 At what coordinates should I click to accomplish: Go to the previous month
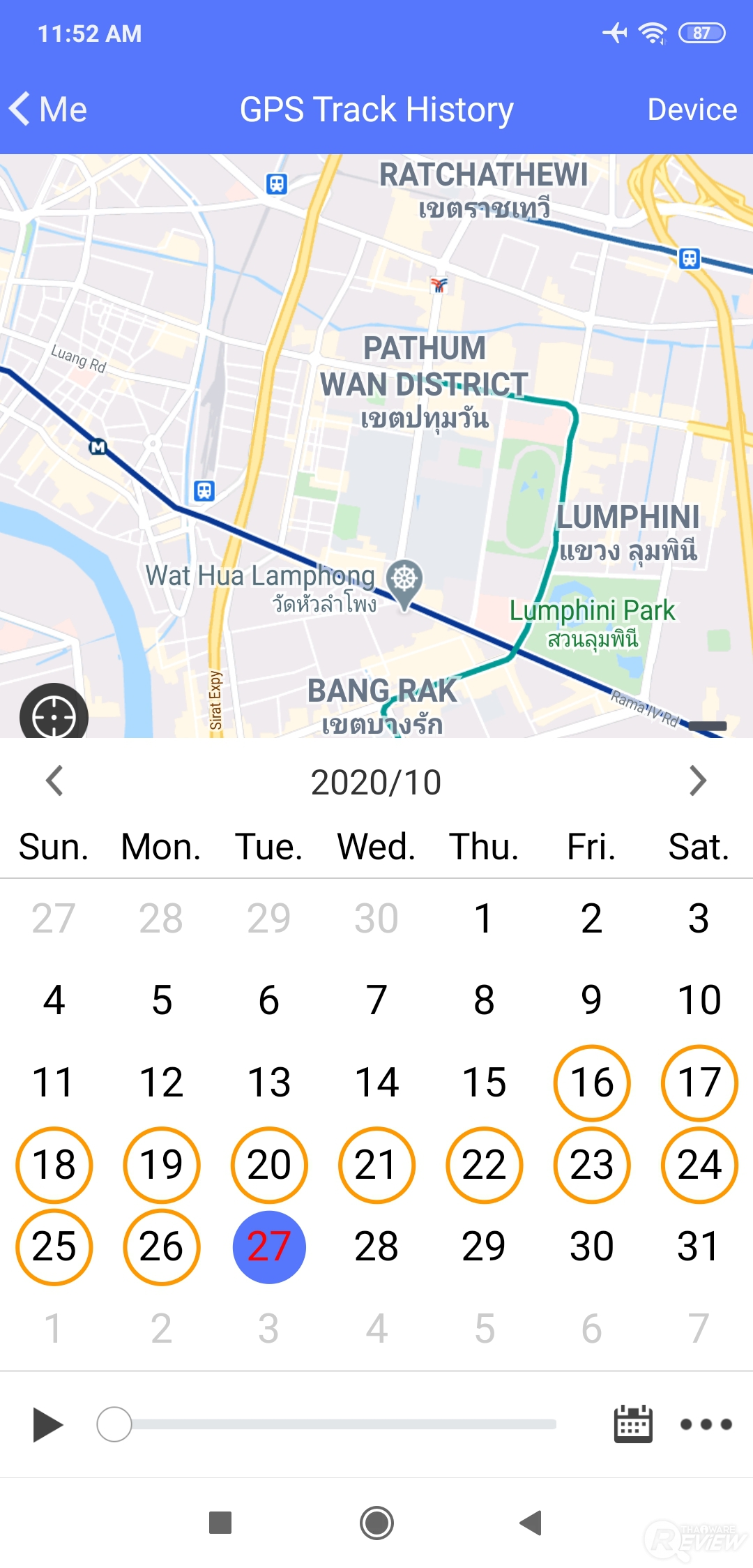(54, 781)
